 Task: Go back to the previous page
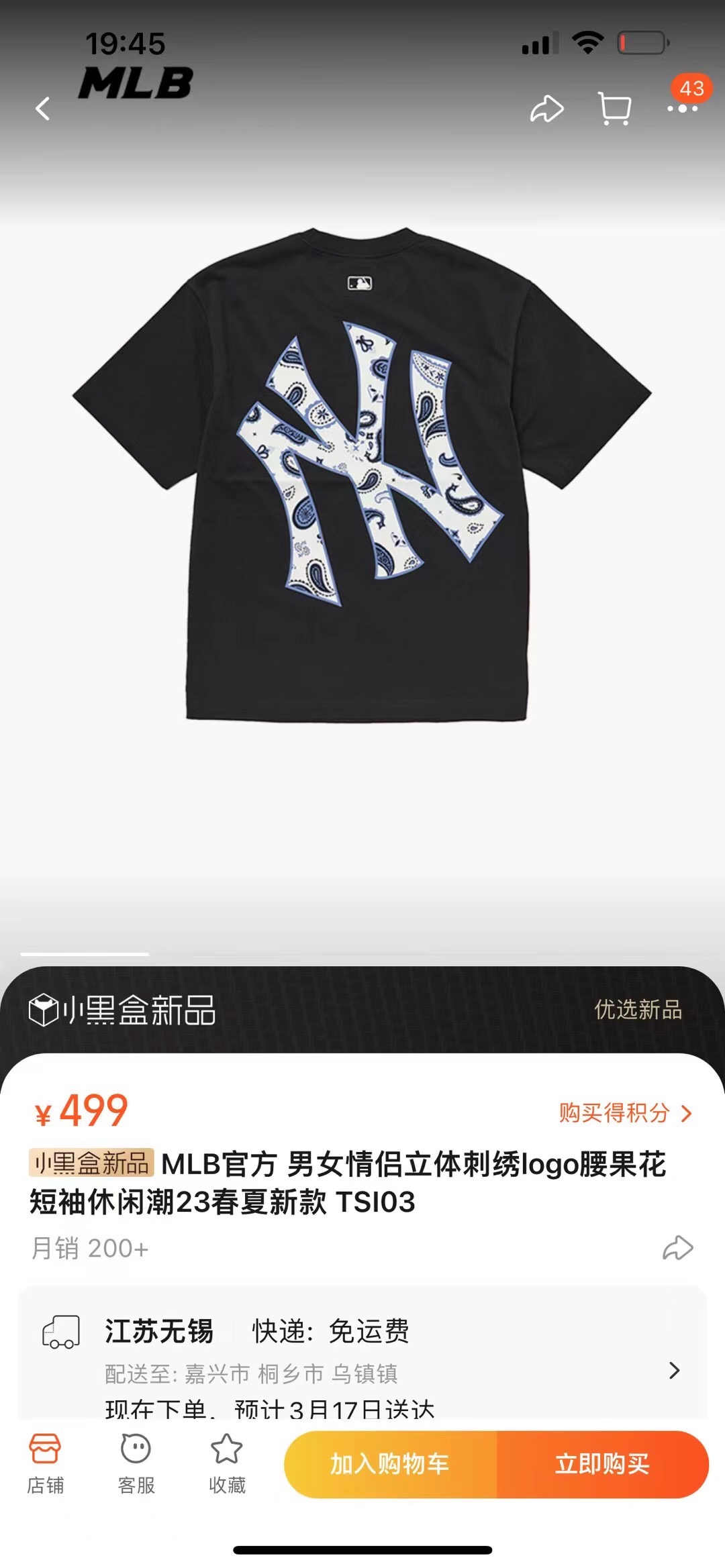click(x=43, y=109)
